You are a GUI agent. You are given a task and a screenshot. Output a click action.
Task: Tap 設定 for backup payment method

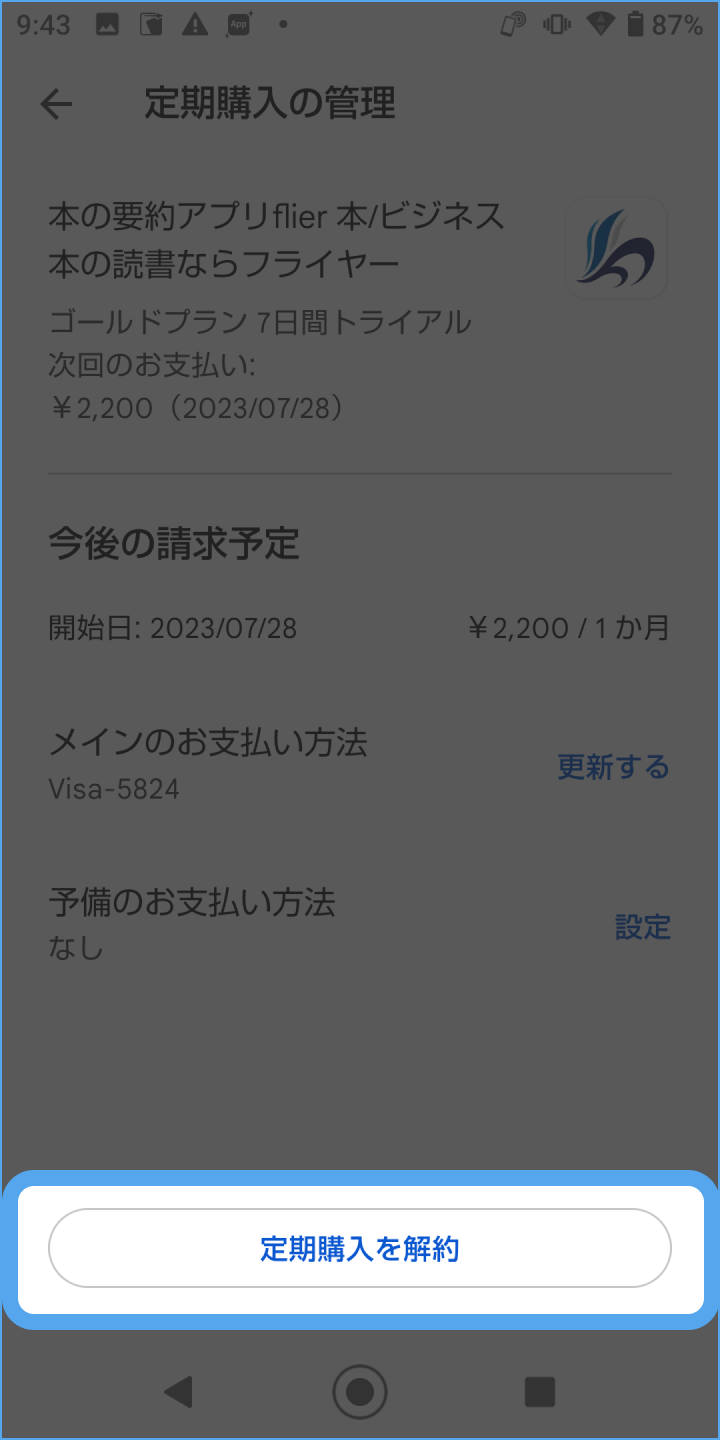point(642,927)
